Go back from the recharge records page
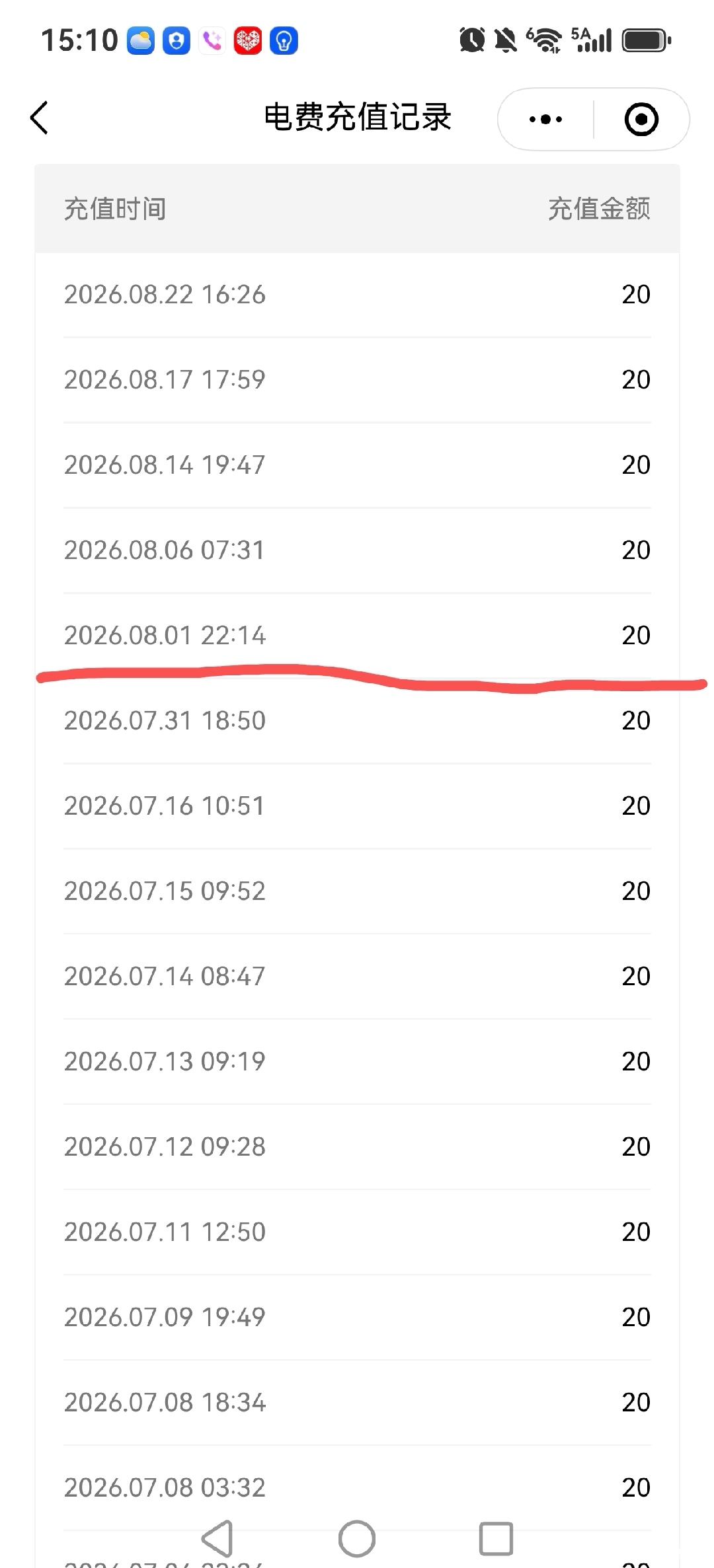Viewport: 714px width, 1568px height. click(40, 118)
